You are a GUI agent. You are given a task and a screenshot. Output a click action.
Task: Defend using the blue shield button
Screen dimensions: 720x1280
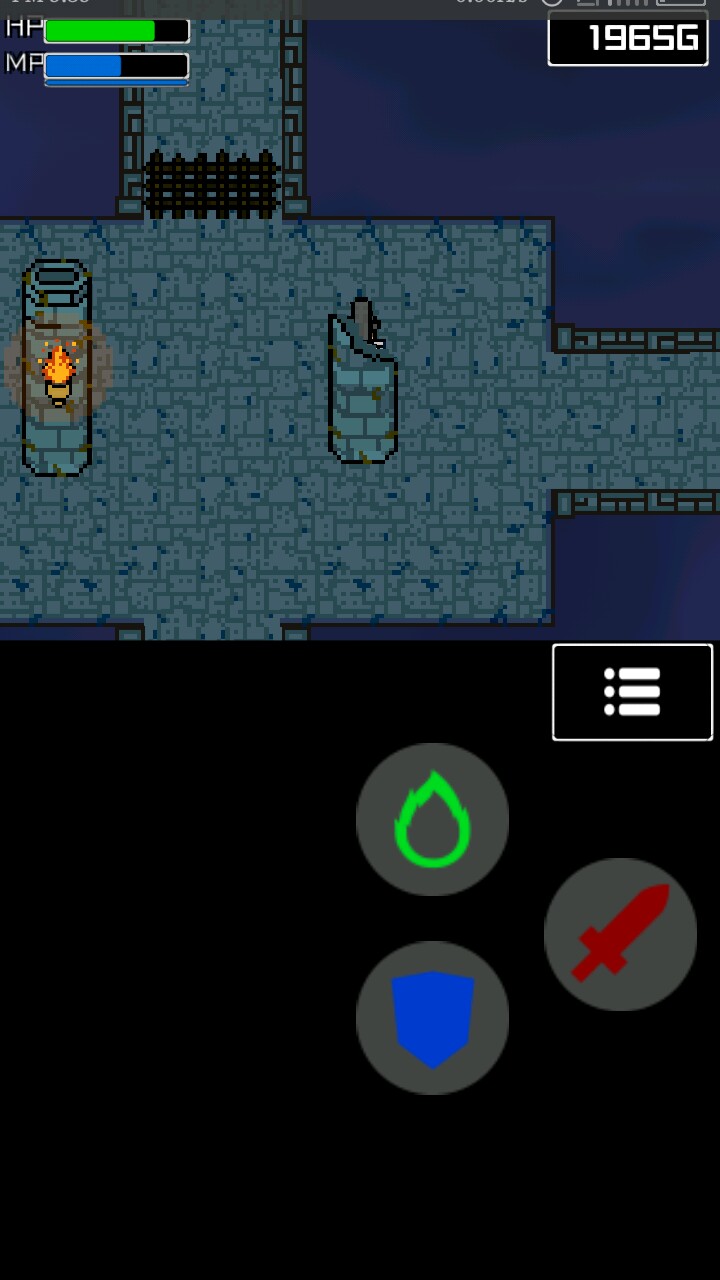click(432, 1018)
